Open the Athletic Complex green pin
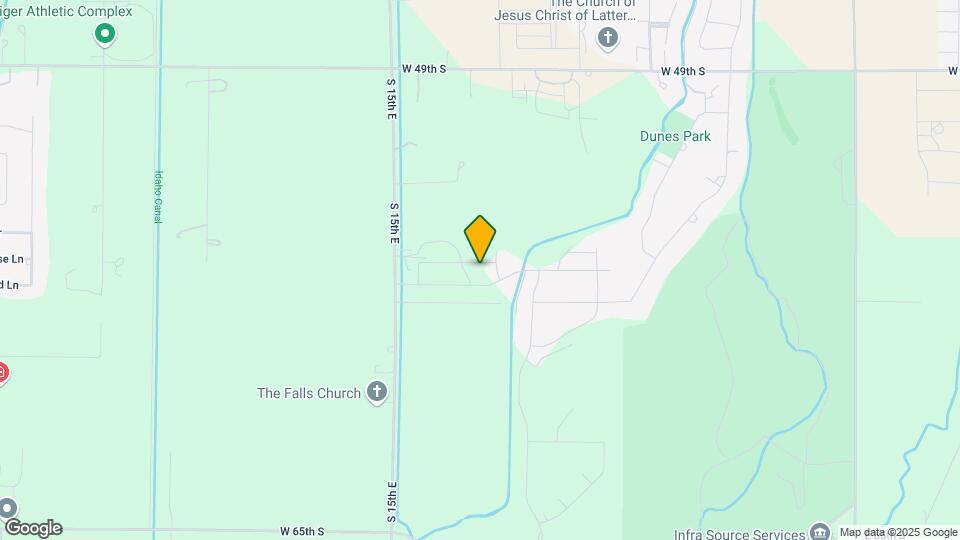Viewport: 960px width, 540px height. pos(104,35)
